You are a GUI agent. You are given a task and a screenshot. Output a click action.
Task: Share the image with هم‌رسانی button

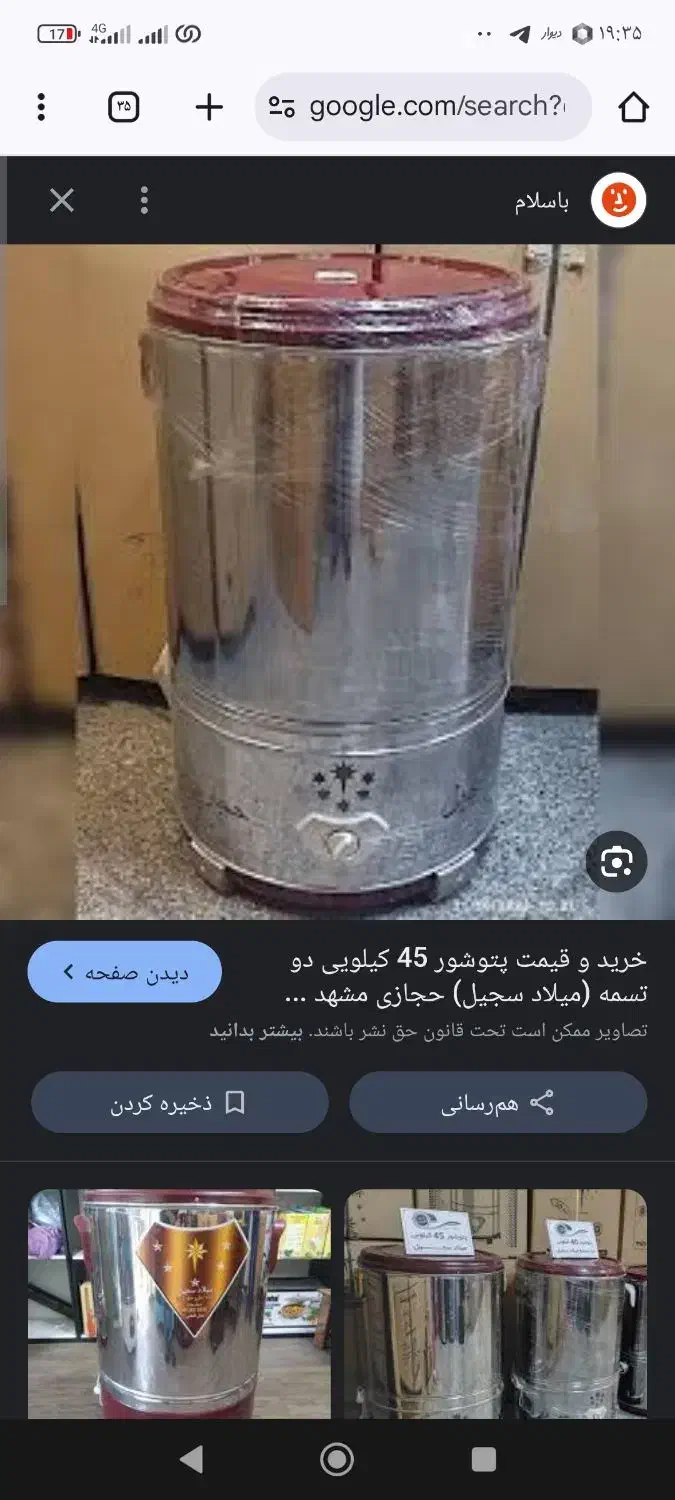pyautogui.click(x=498, y=1103)
